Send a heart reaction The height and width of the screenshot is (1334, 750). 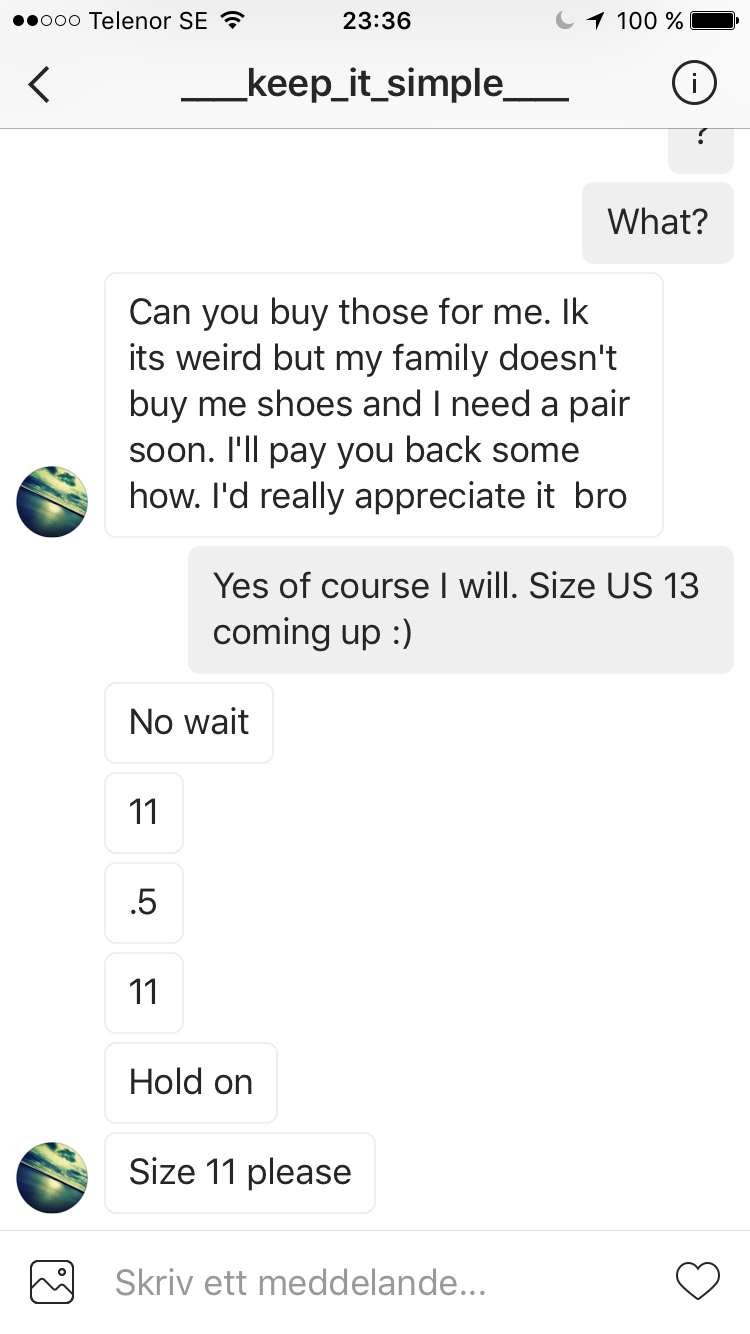coord(698,1282)
